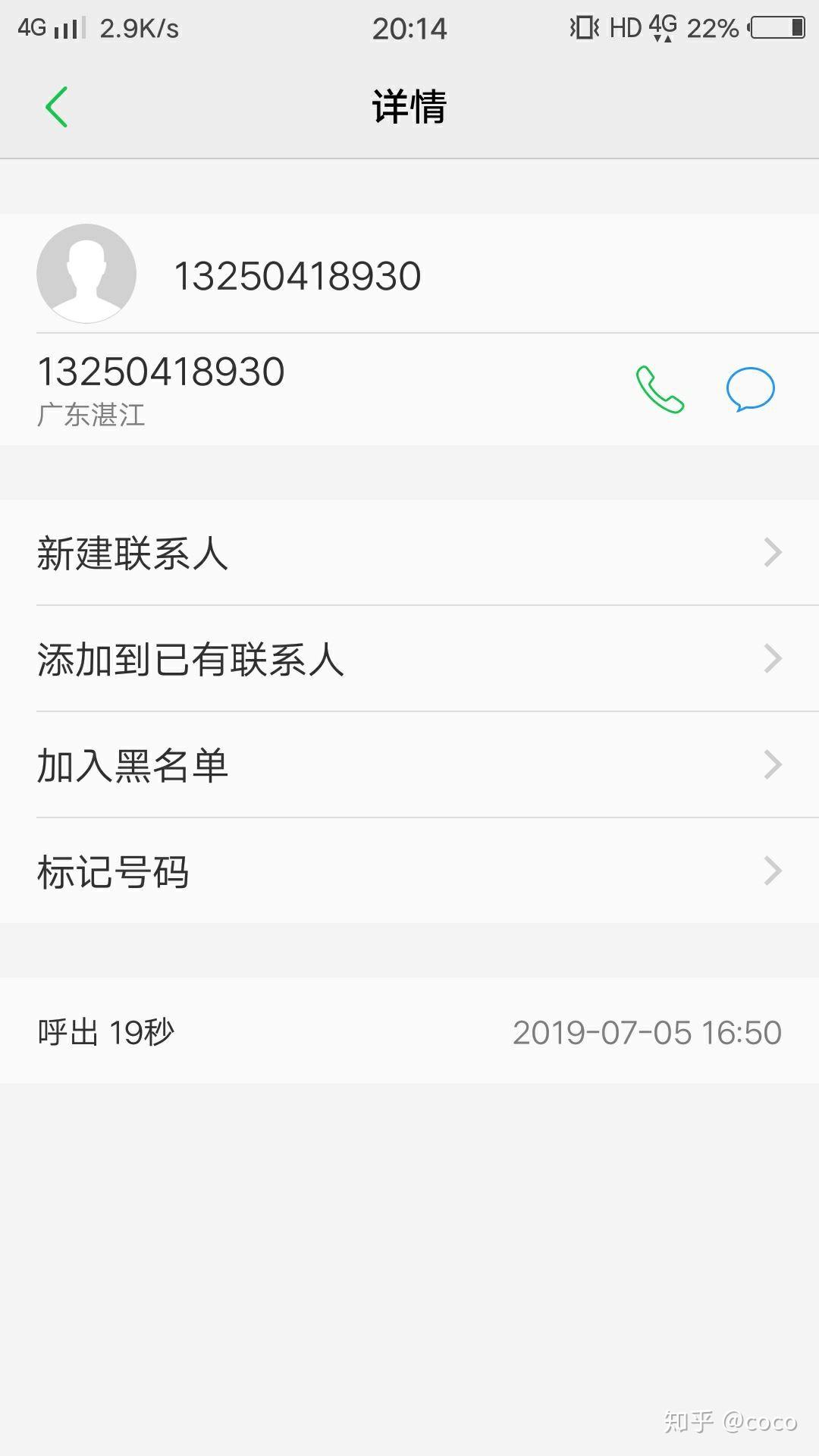Expand the 添加到已有联系人 row chevron
Image resolution: width=819 pixels, height=1456 pixels.
tap(772, 659)
